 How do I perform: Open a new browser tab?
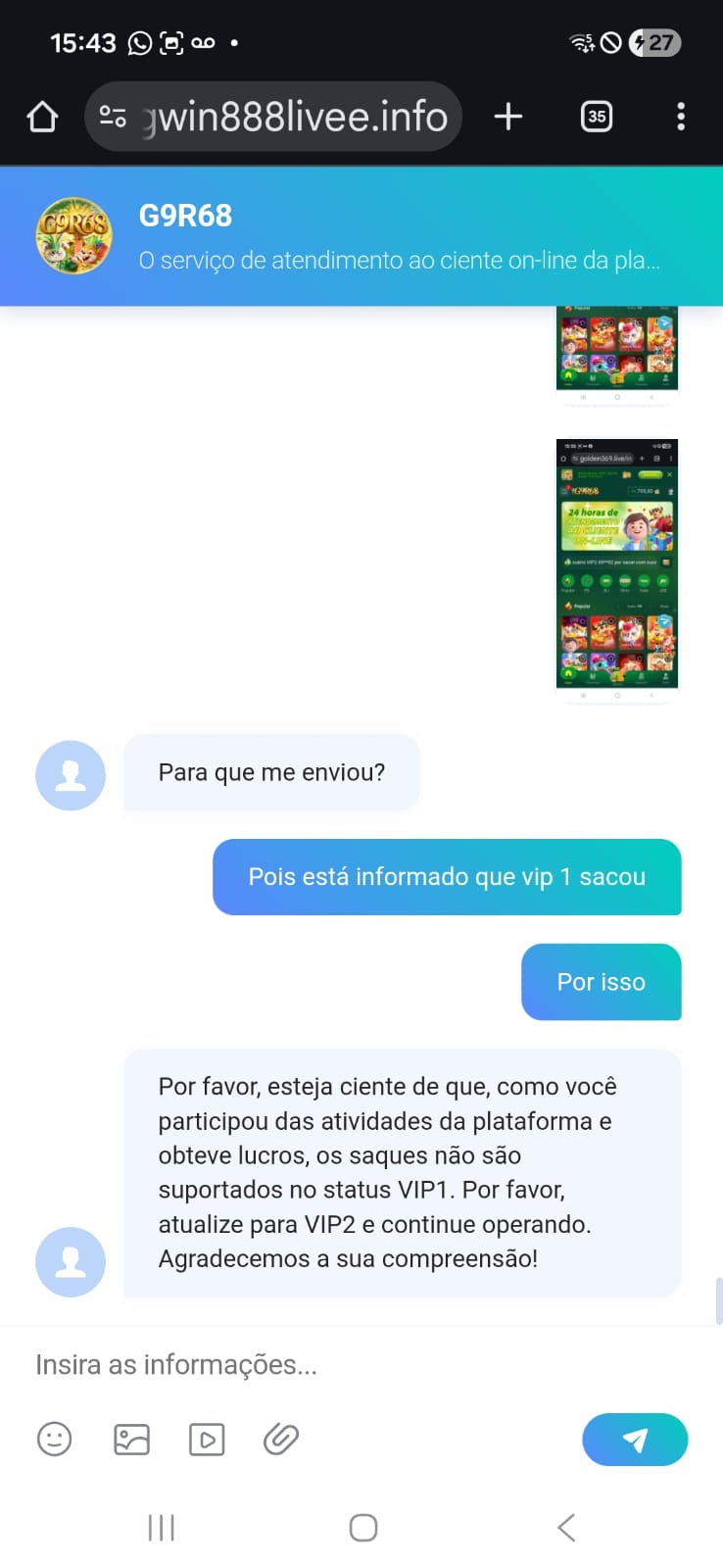pos(508,118)
